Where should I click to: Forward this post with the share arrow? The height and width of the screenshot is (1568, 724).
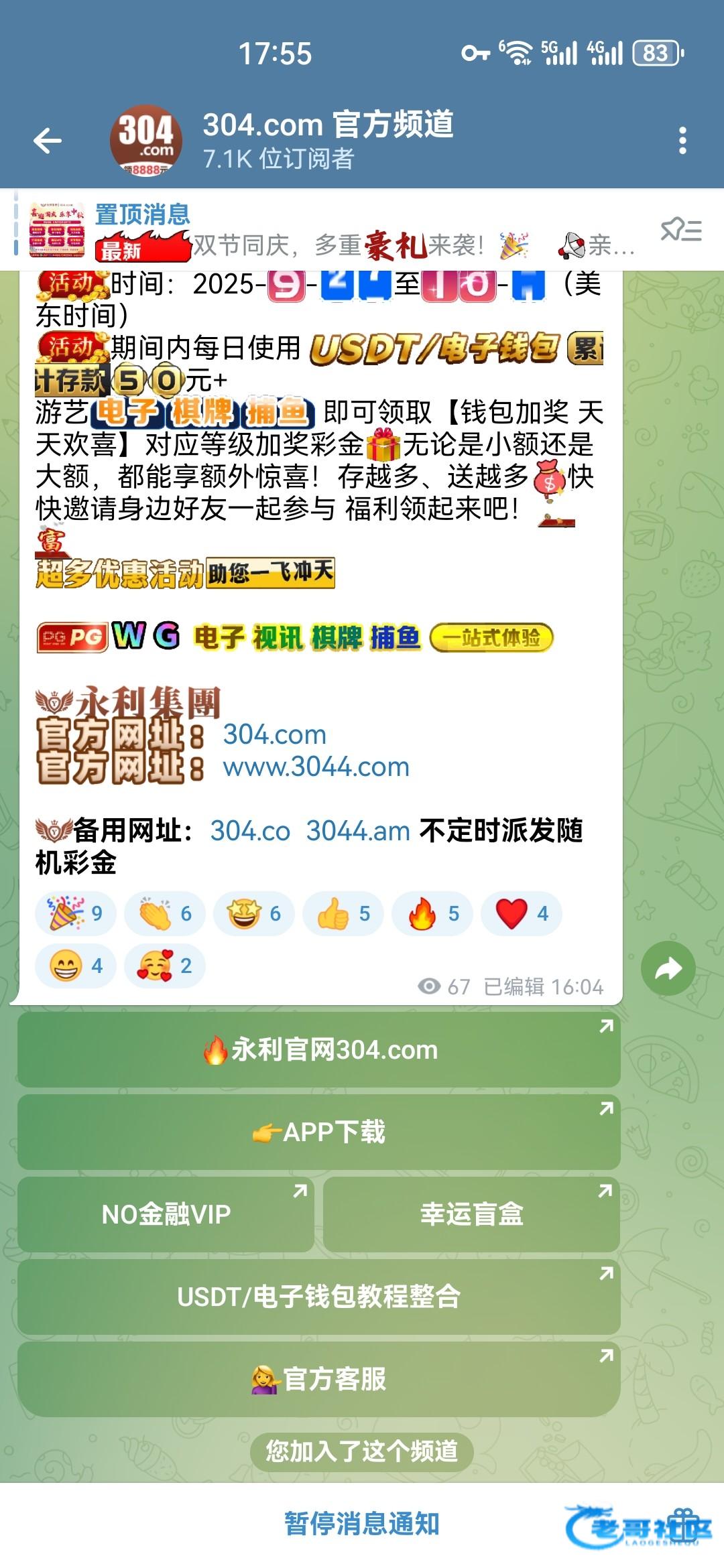coord(668,968)
